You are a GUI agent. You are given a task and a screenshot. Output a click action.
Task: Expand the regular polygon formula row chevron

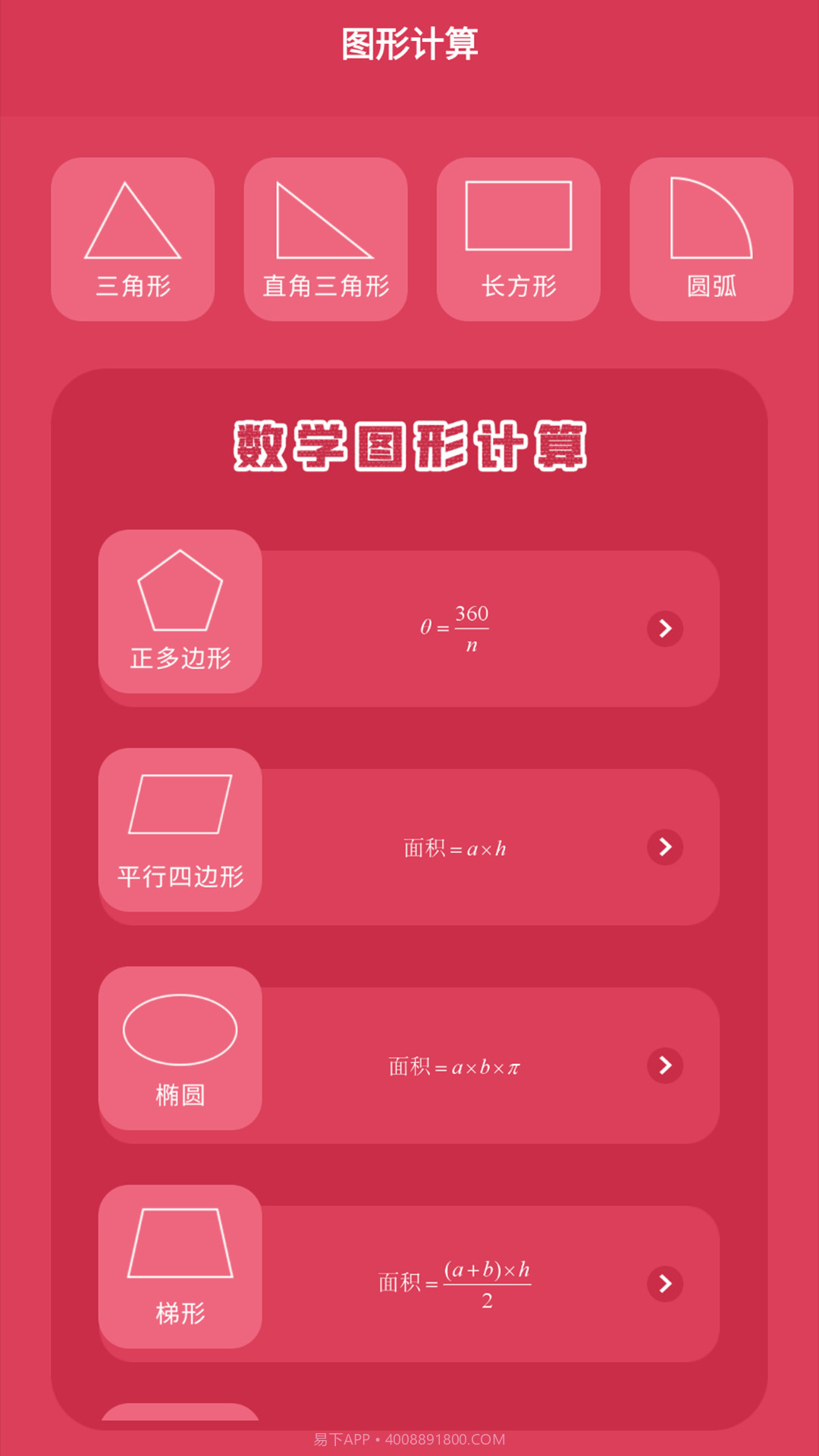[665, 629]
